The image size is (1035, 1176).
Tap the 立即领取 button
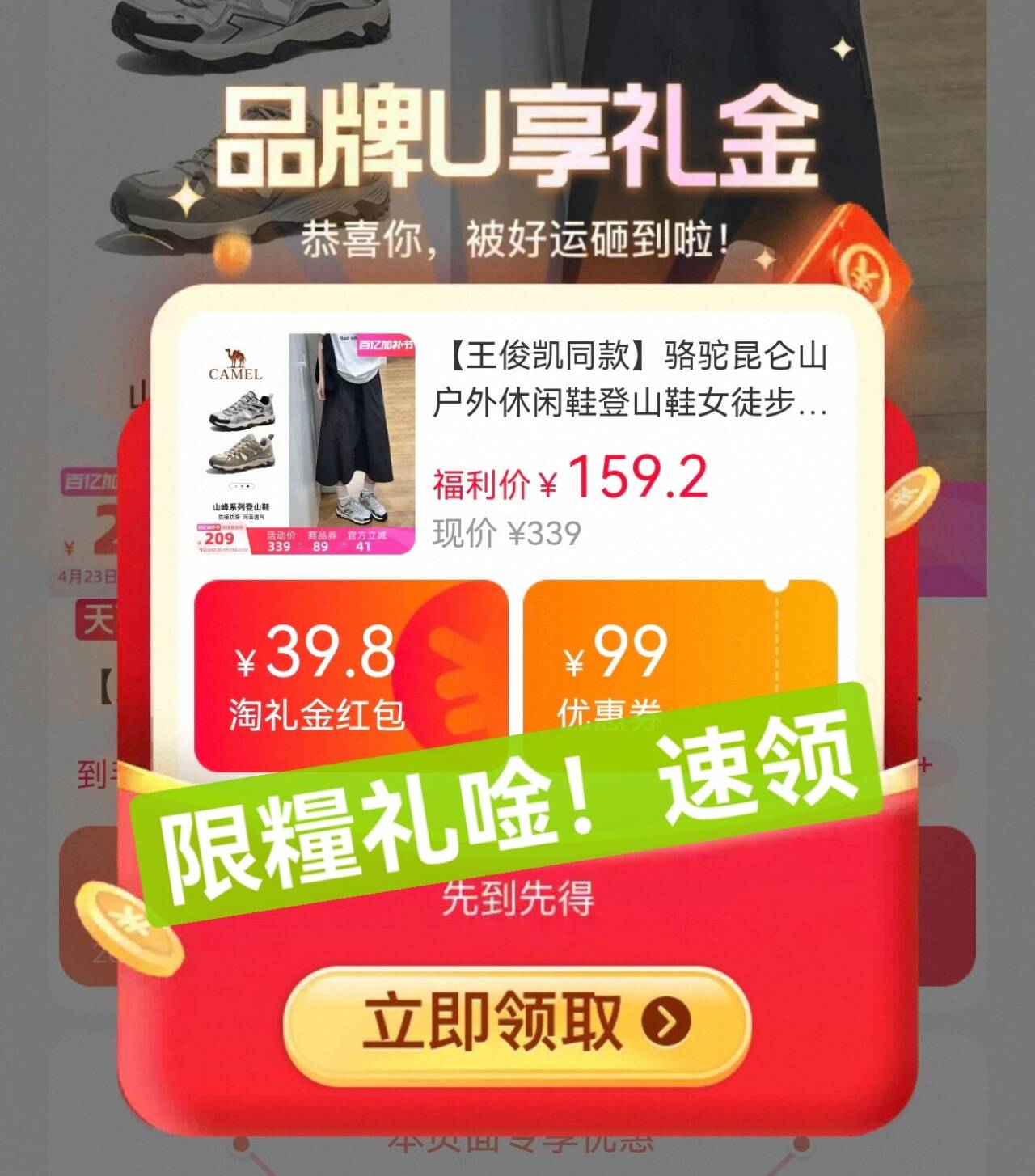pos(517,1023)
